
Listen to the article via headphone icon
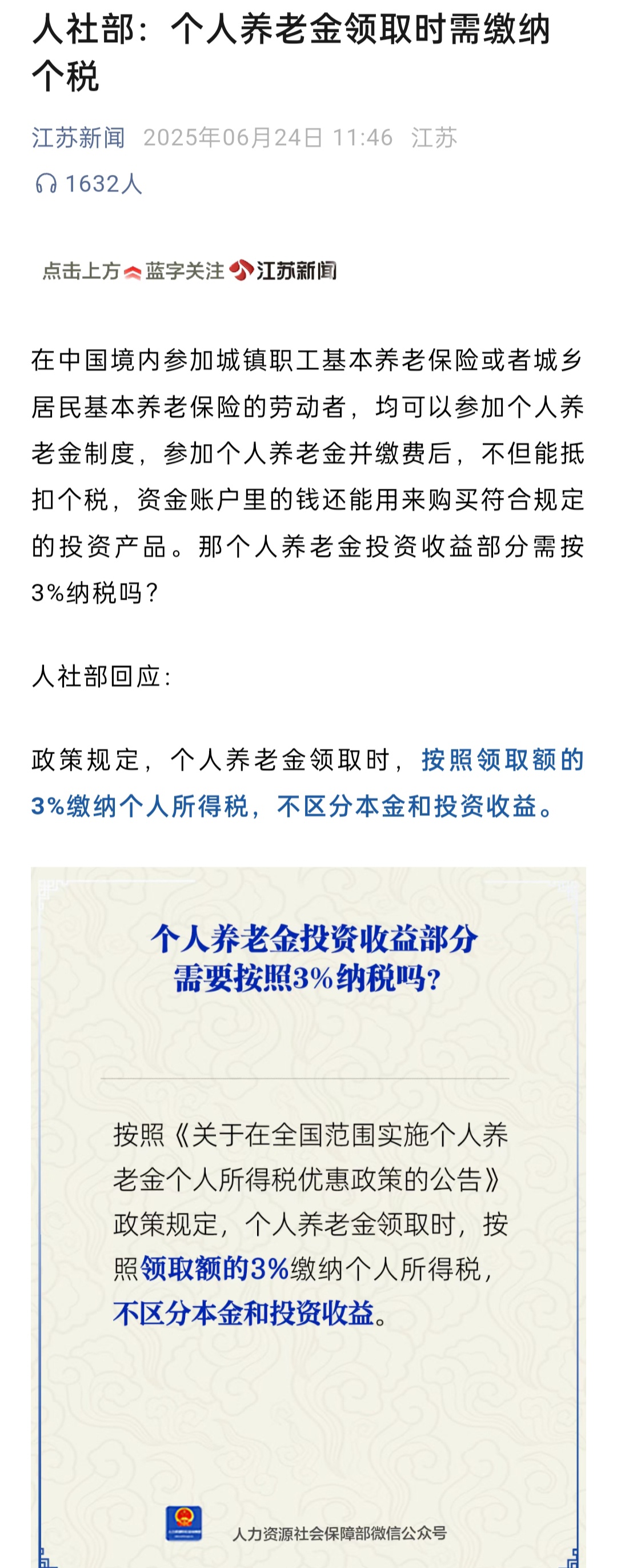pos(46,183)
